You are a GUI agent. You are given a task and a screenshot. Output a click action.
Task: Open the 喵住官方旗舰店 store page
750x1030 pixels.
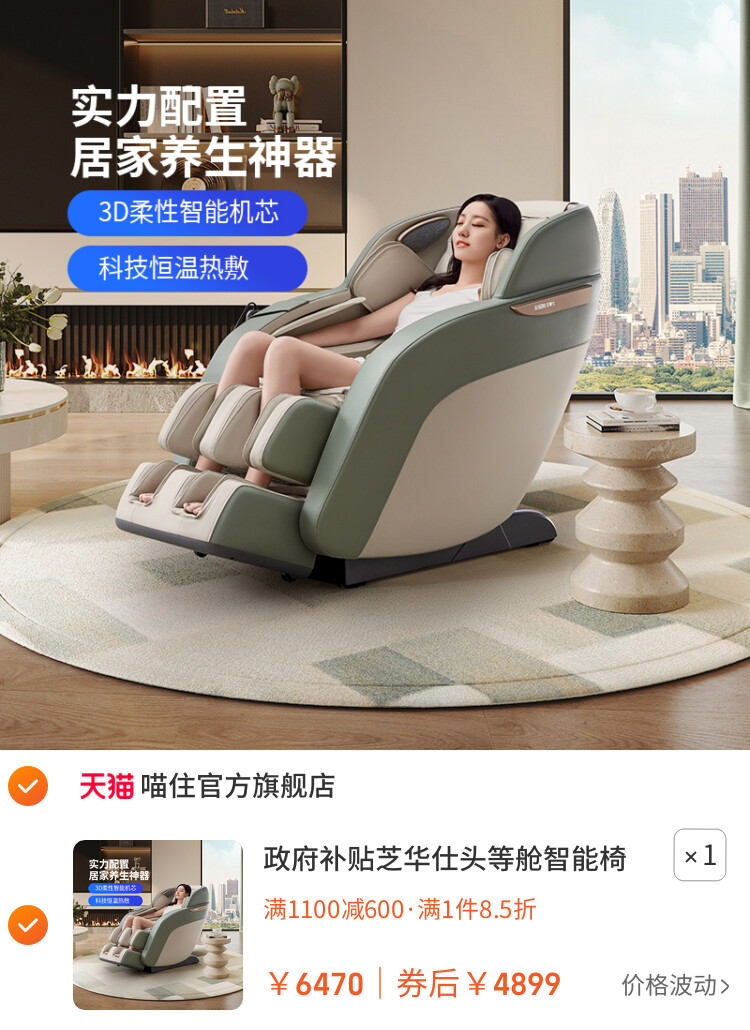(x=237, y=786)
